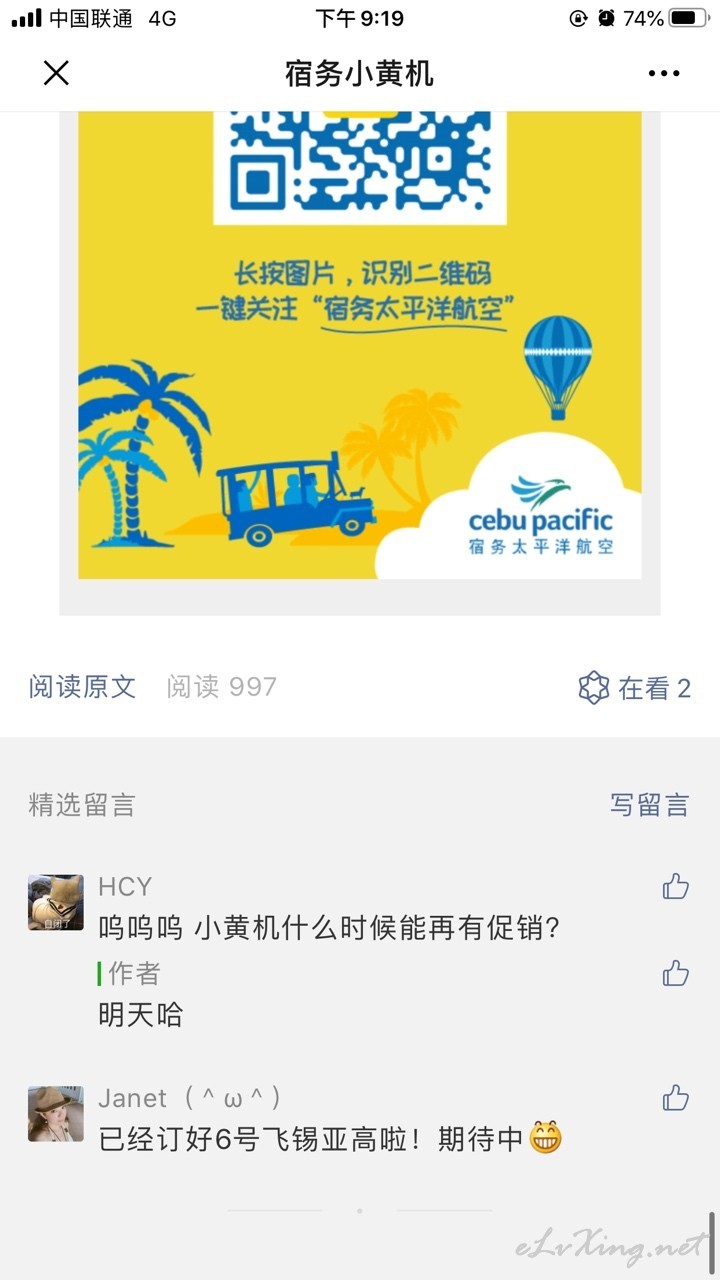Like the author's reply 明天哈

[676, 973]
